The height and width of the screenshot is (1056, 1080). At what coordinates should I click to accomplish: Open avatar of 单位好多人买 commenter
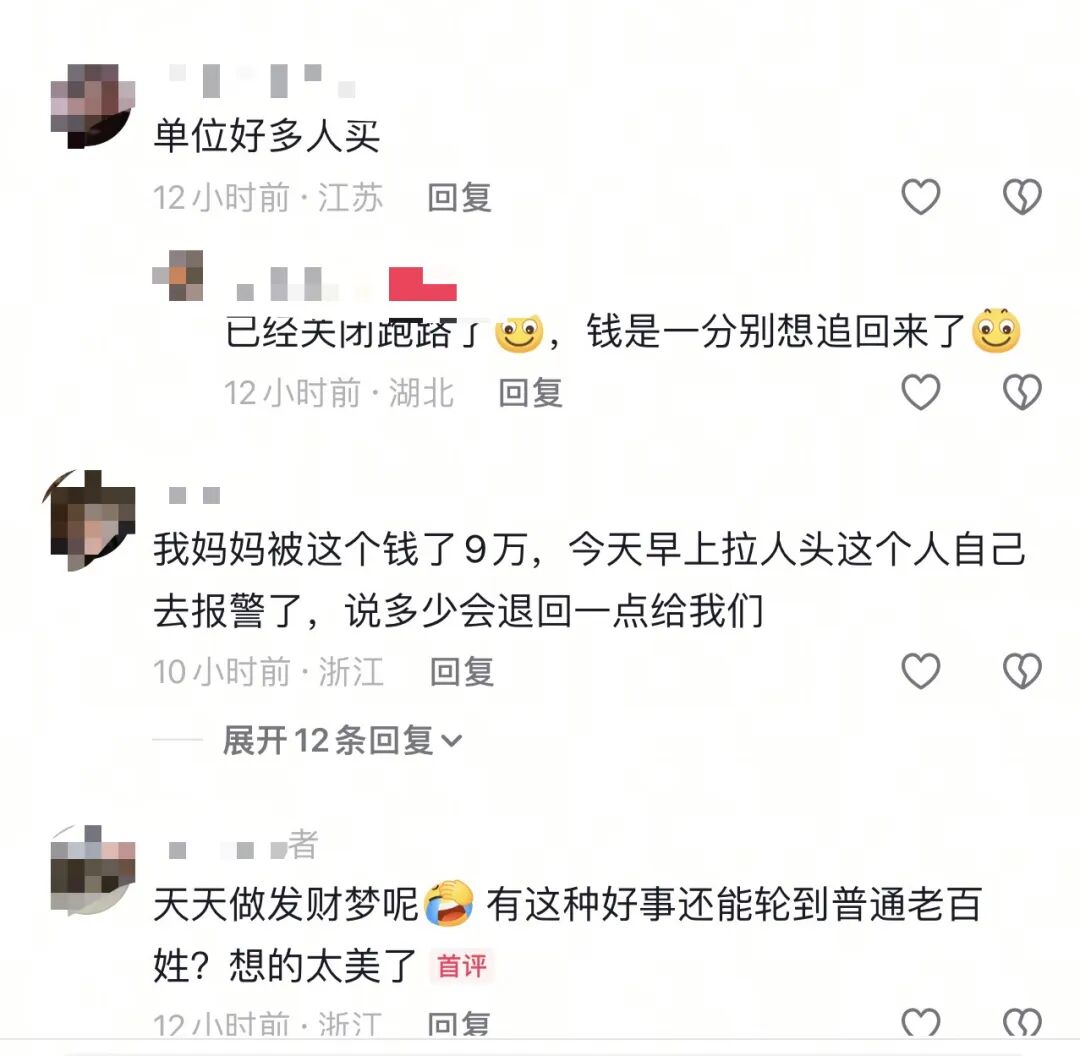tap(92, 105)
